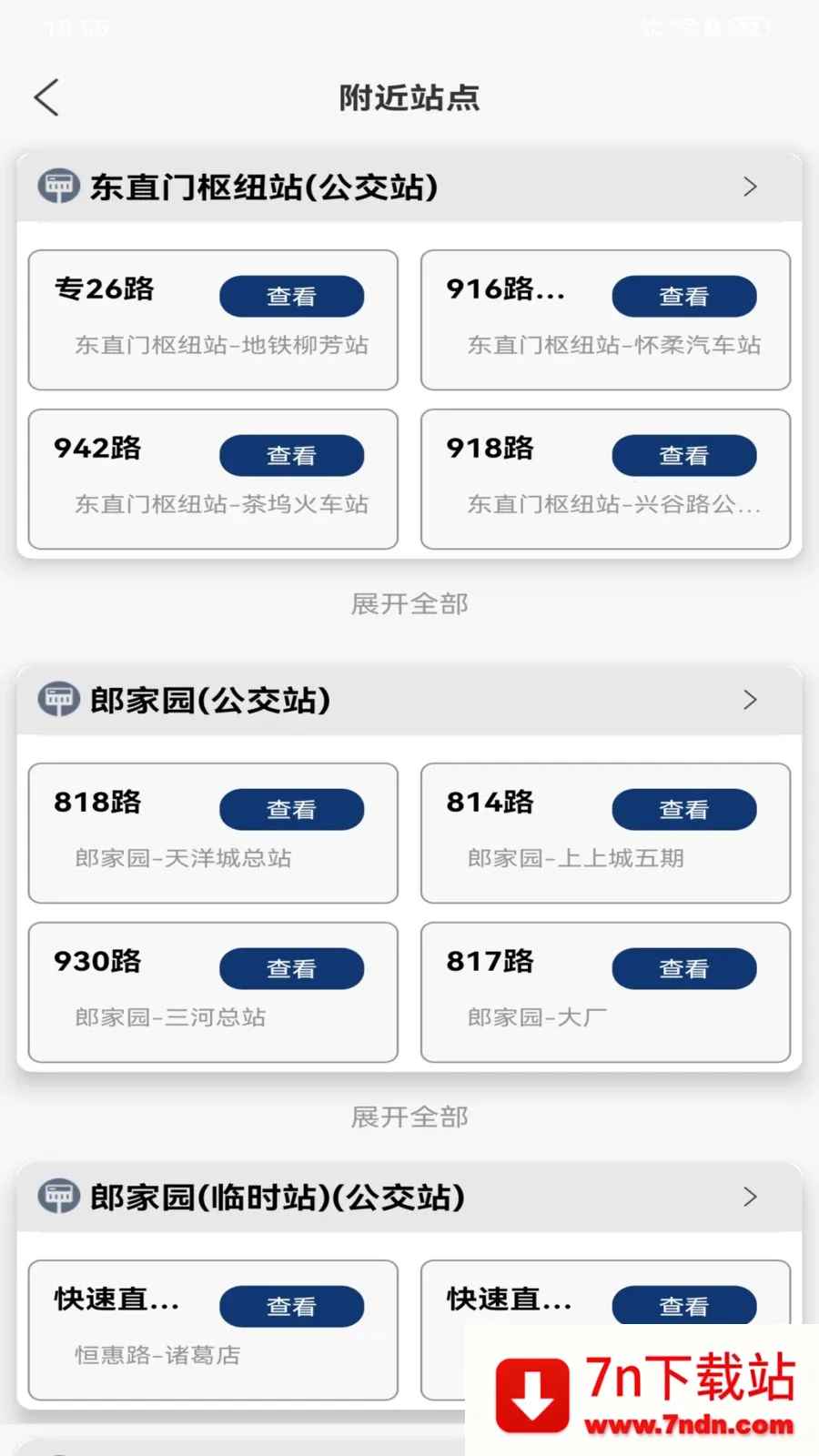This screenshot has height=1456, width=819.
Task: Expand all routes under 郎家园(公交站)
Action: click(x=409, y=1117)
